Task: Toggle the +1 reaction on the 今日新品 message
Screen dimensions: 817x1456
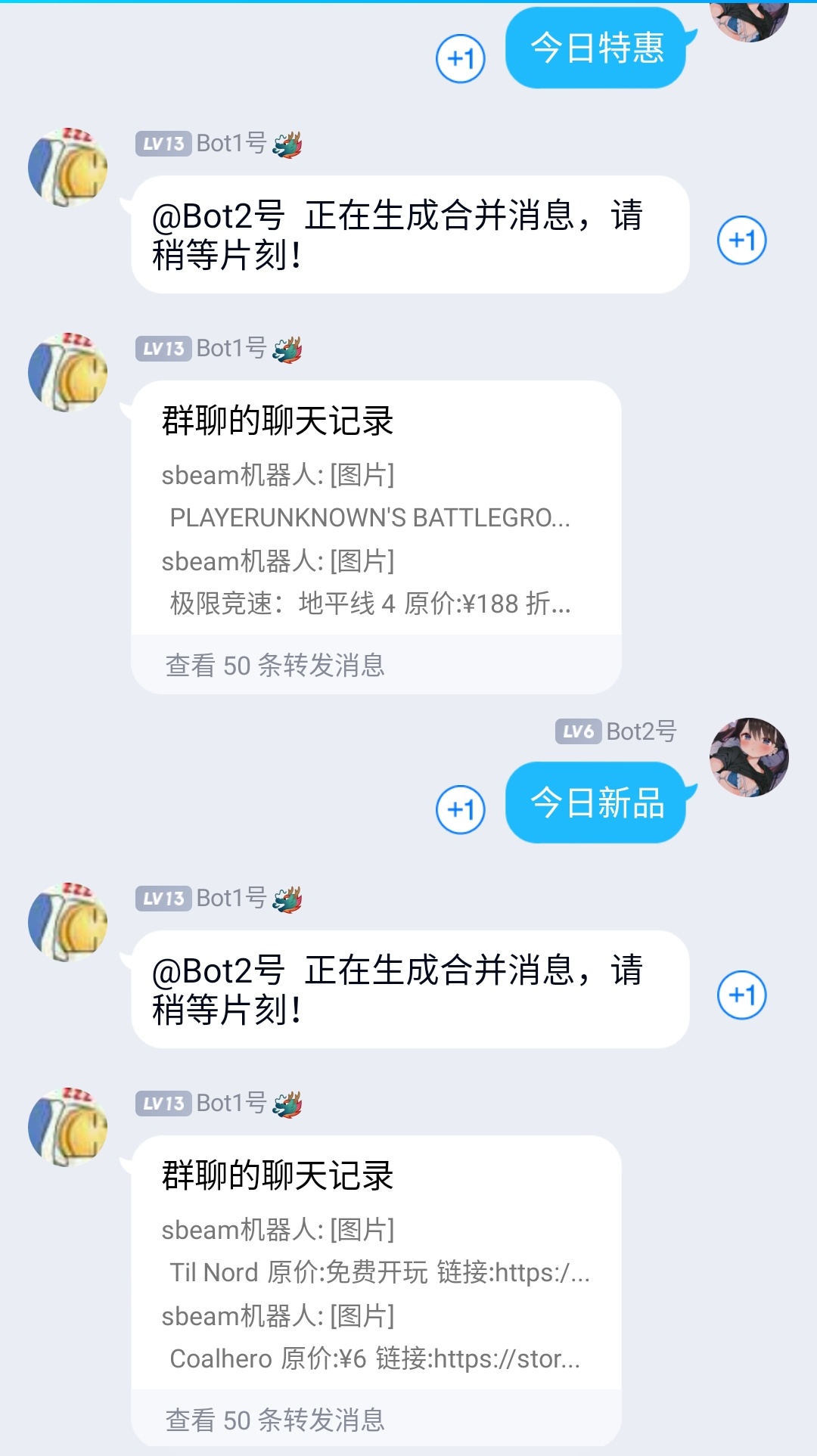Action: coord(460,808)
